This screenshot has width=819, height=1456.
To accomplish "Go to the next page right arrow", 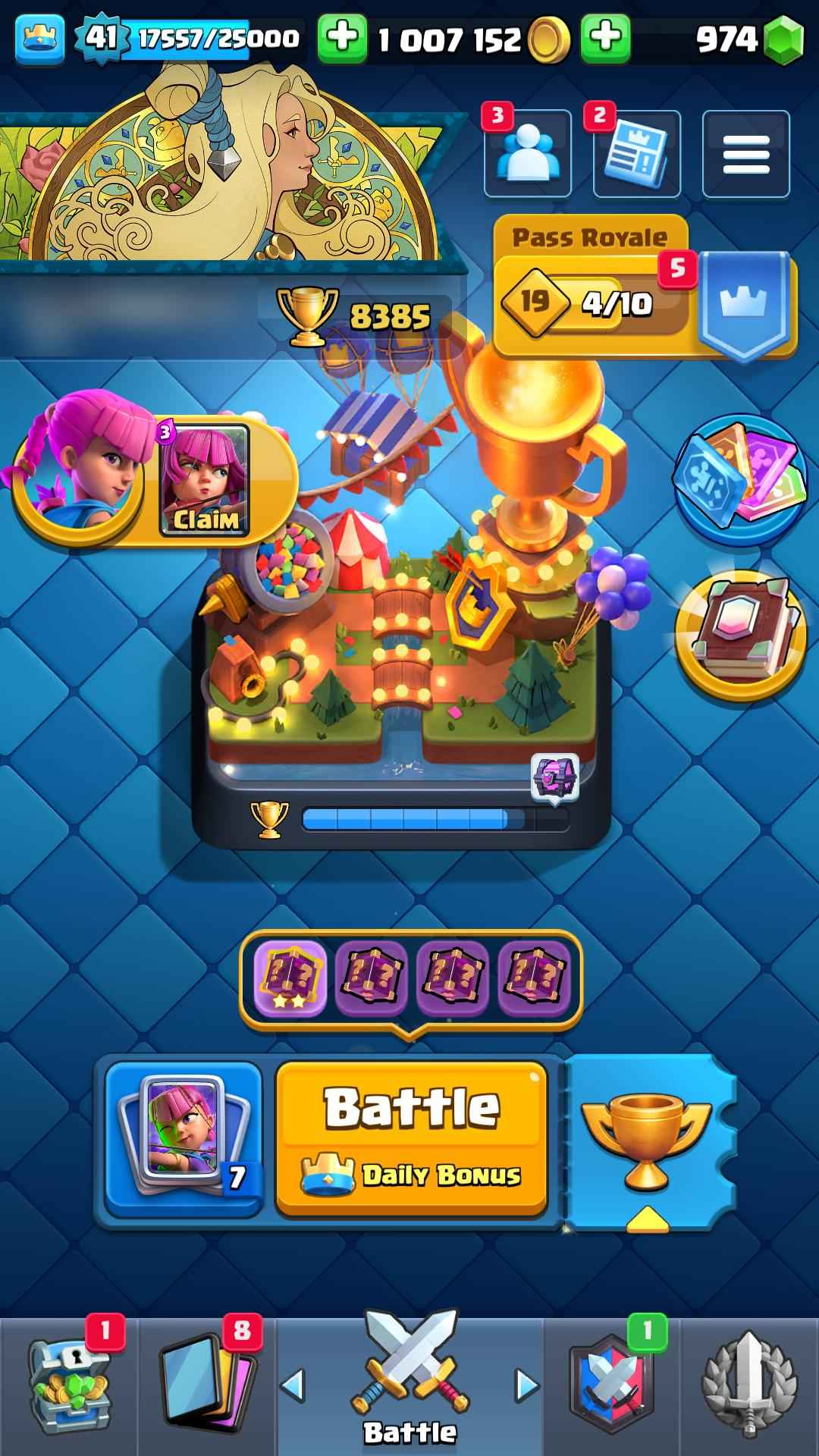I will (x=526, y=1386).
